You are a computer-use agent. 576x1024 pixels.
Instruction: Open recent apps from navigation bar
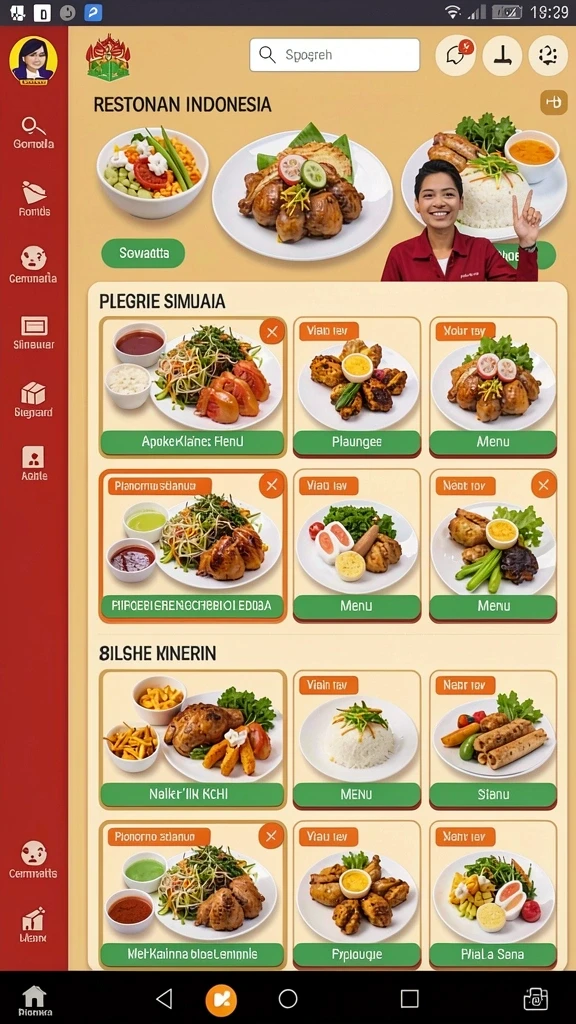tap(409, 999)
